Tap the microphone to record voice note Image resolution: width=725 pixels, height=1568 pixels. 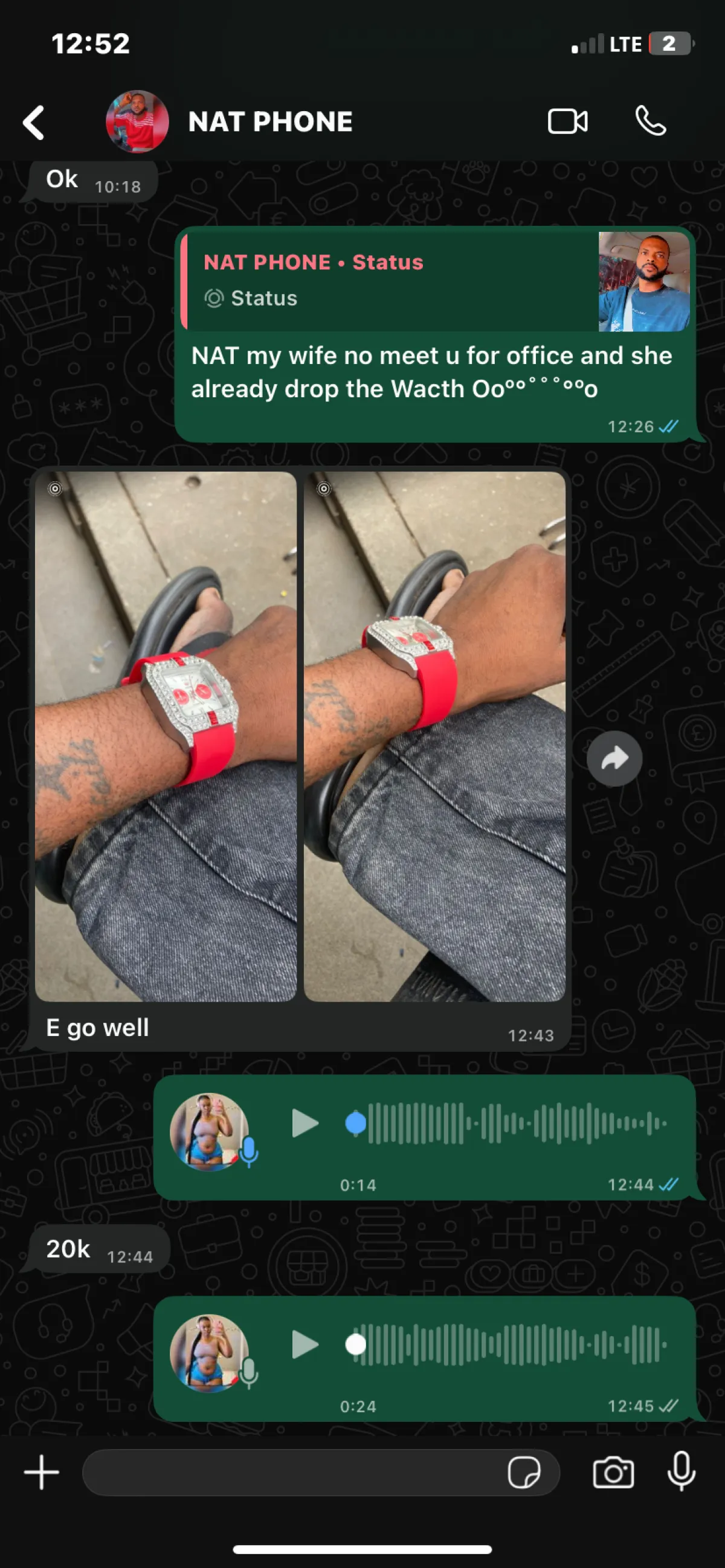[x=681, y=1471]
